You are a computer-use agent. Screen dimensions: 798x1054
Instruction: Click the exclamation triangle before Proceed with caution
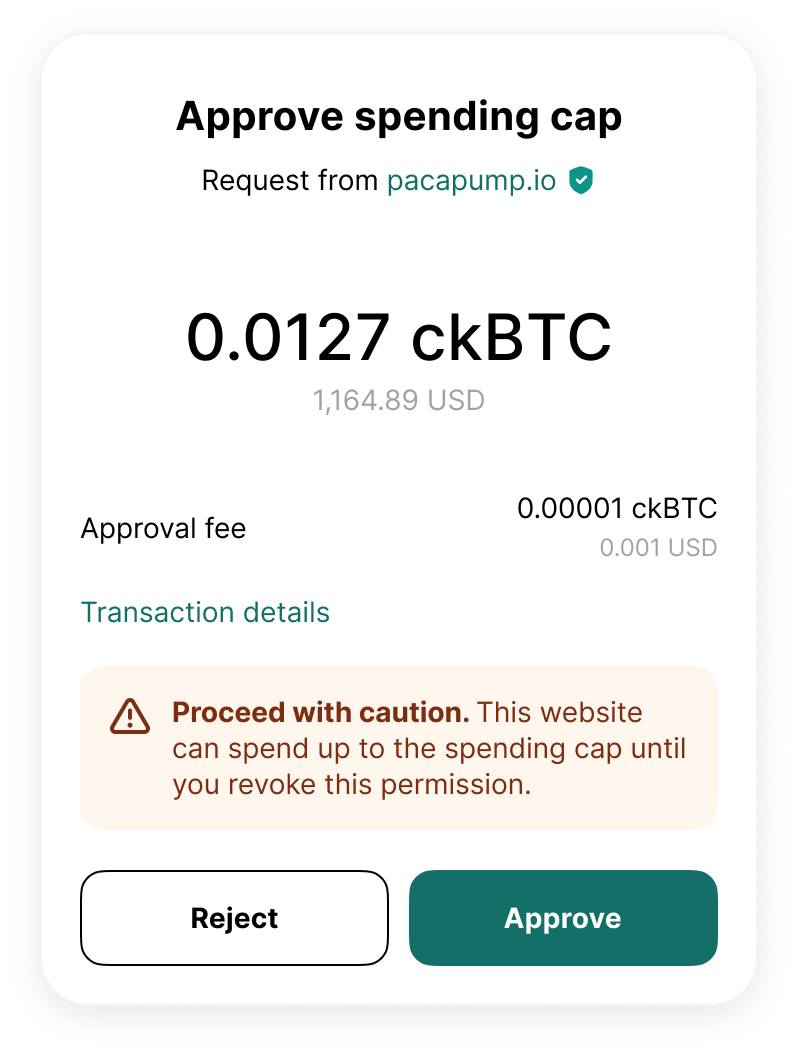point(129,715)
